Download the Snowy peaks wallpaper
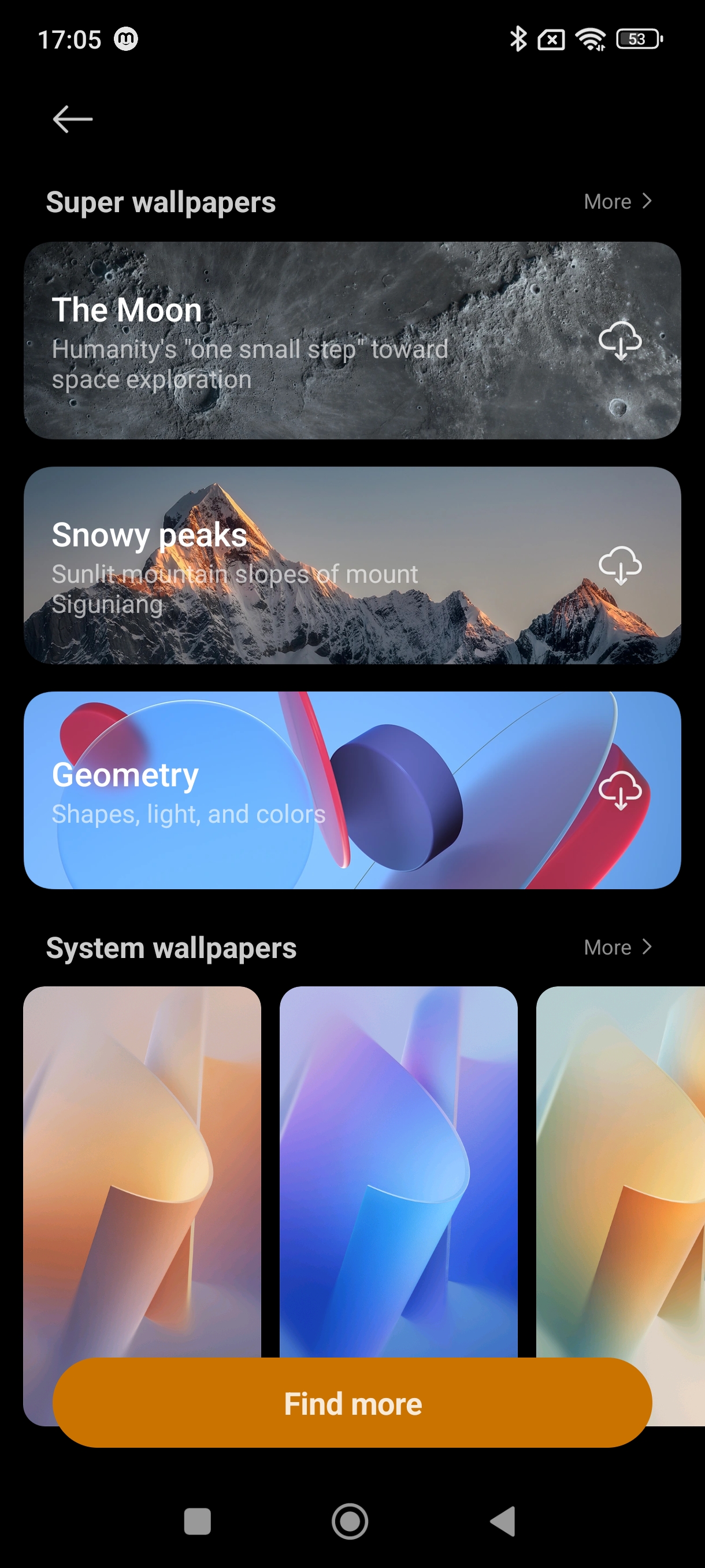The height and width of the screenshot is (1568, 705). point(620,565)
